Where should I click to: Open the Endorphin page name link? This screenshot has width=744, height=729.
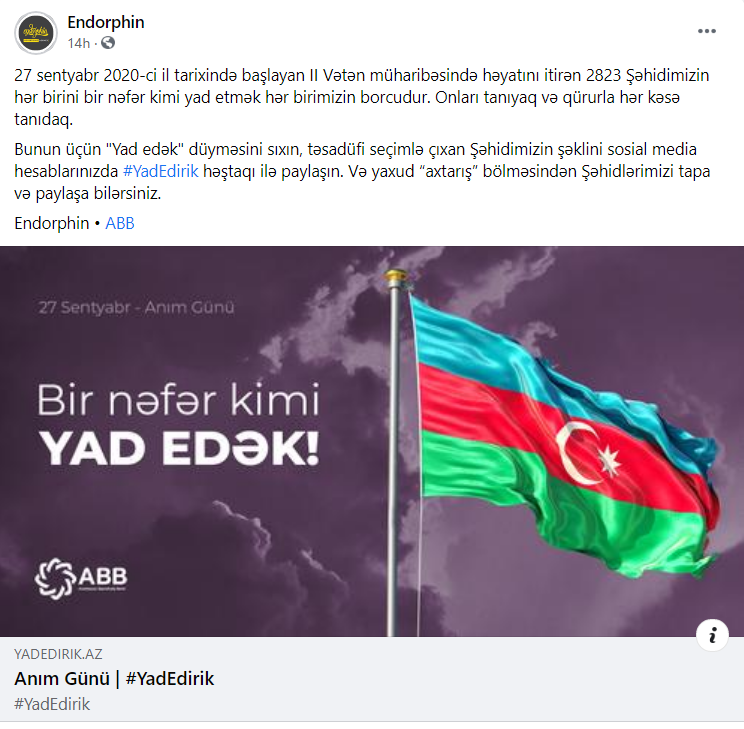coord(106,22)
